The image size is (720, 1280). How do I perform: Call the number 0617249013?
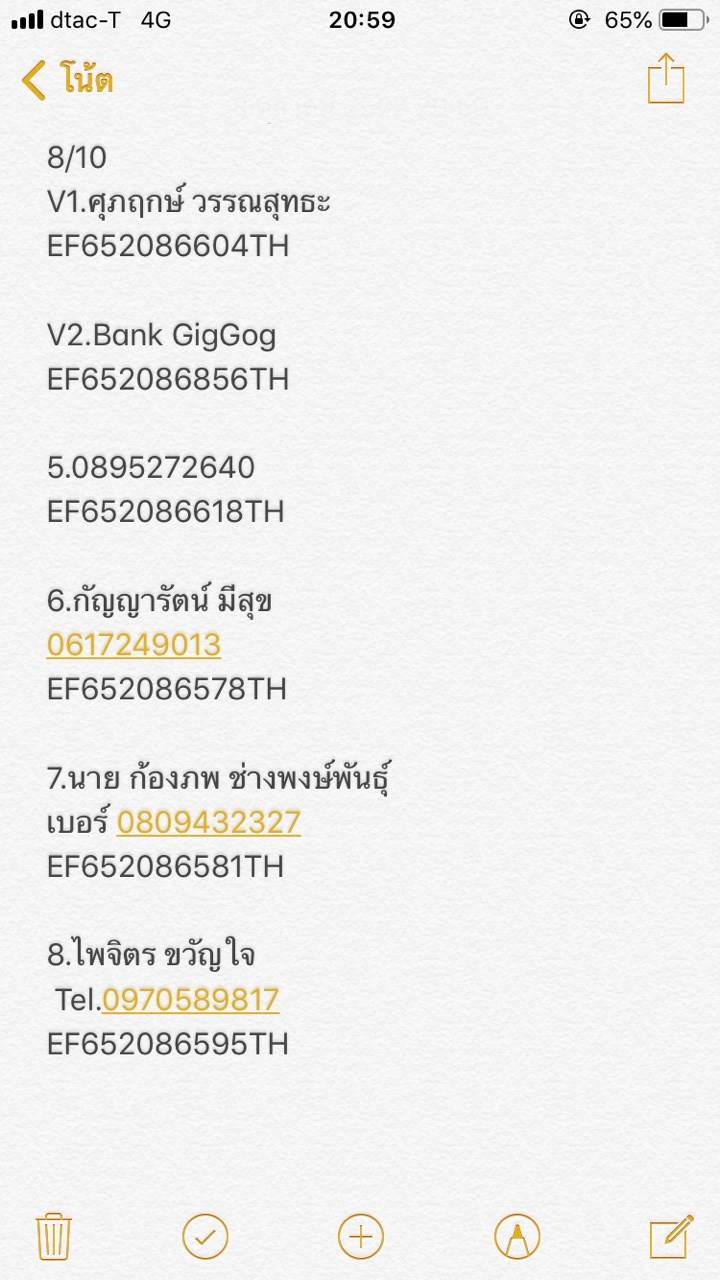coord(134,645)
